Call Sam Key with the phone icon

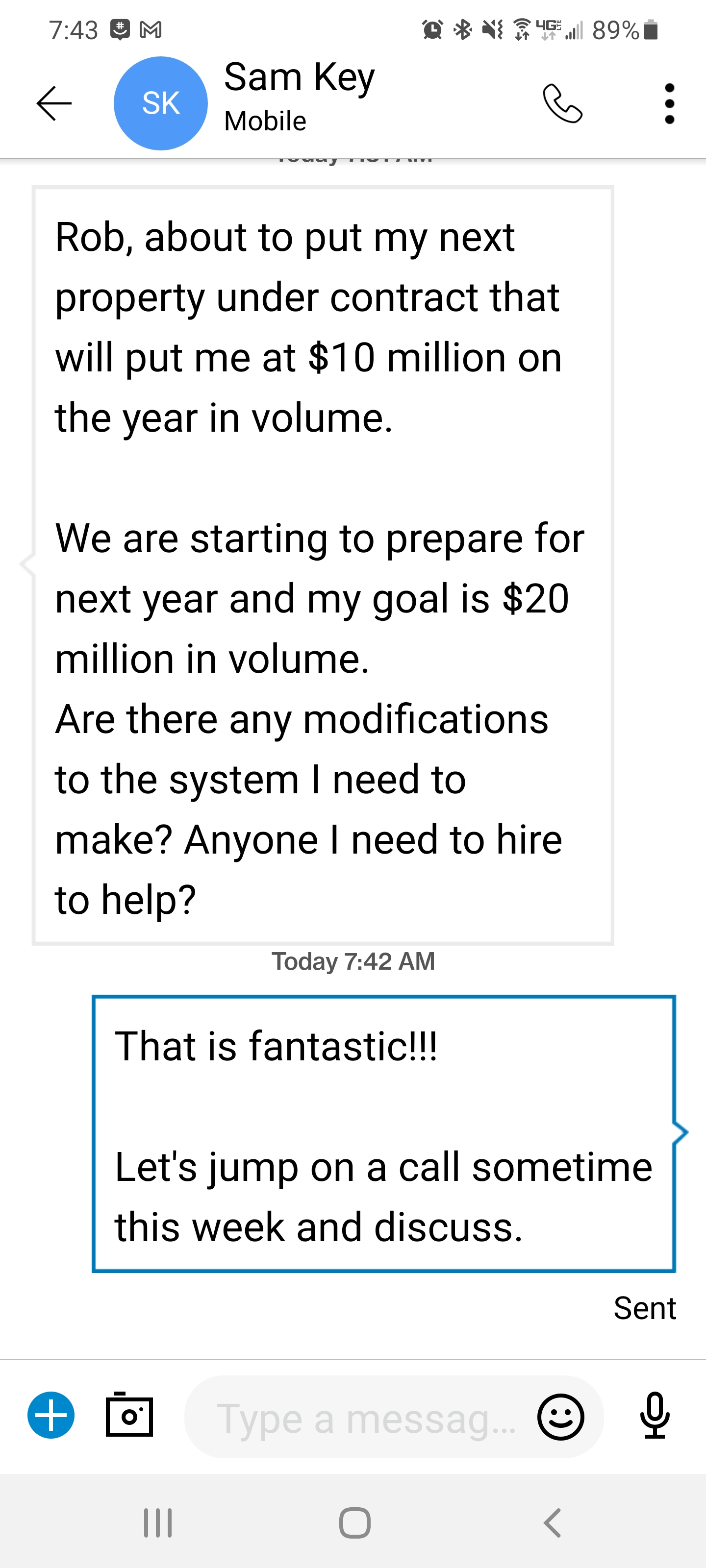pyautogui.click(x=562, y=103)
